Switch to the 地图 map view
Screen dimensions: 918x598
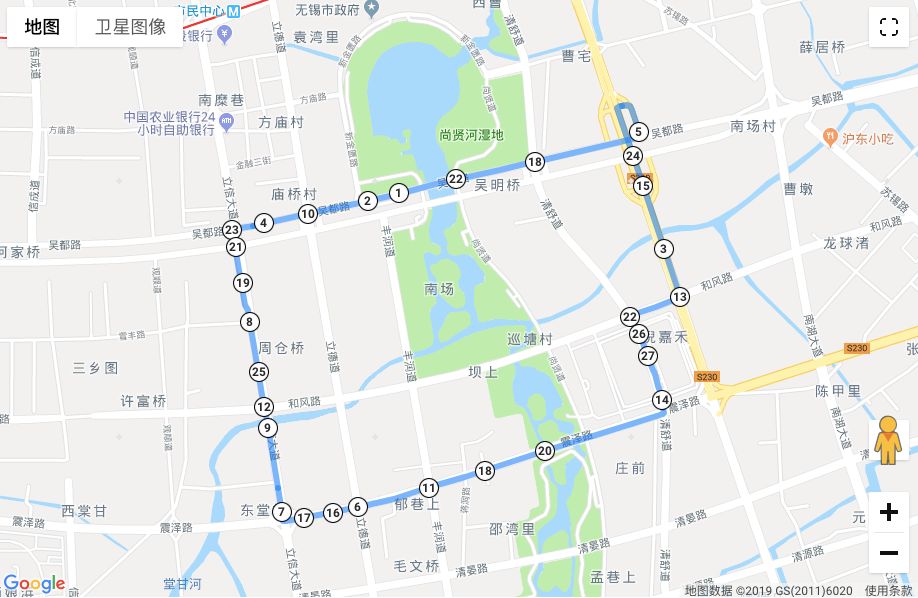(x=42, y=27)
